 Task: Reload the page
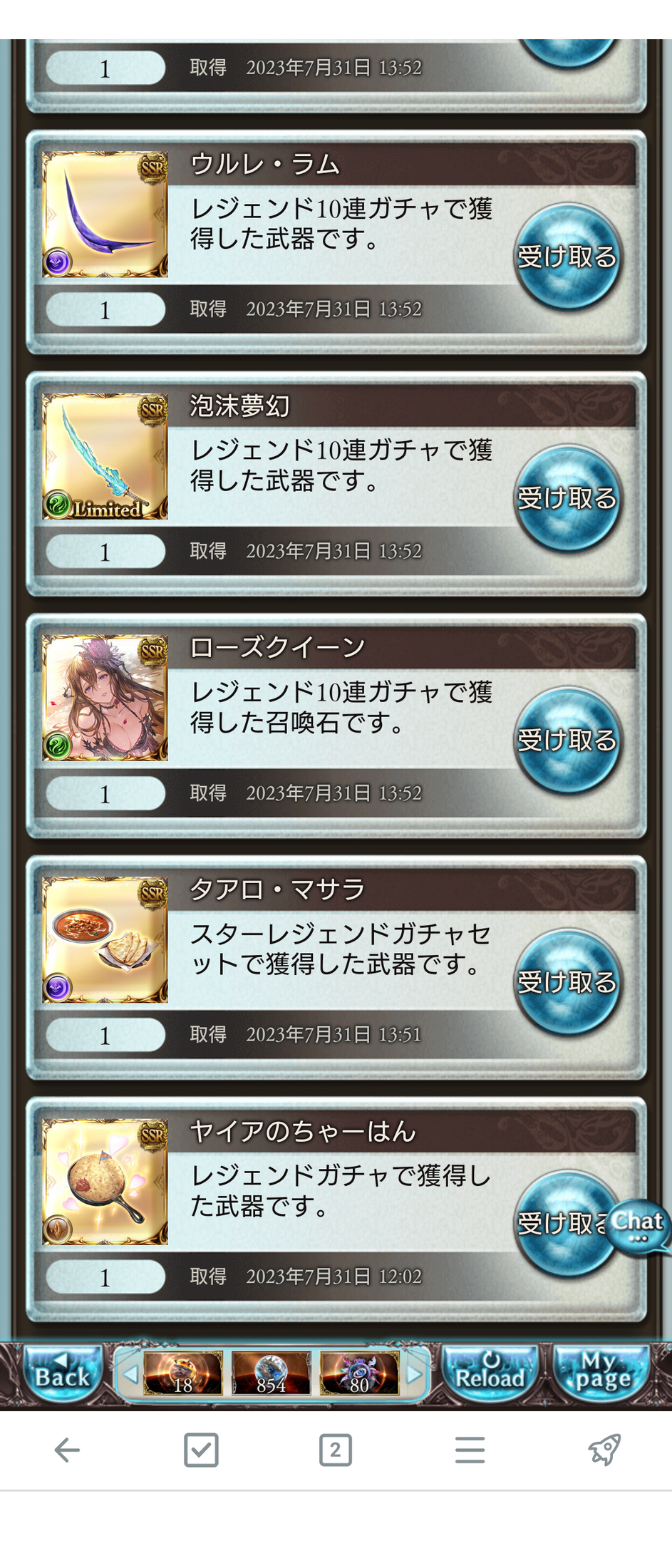point(490,1373)
